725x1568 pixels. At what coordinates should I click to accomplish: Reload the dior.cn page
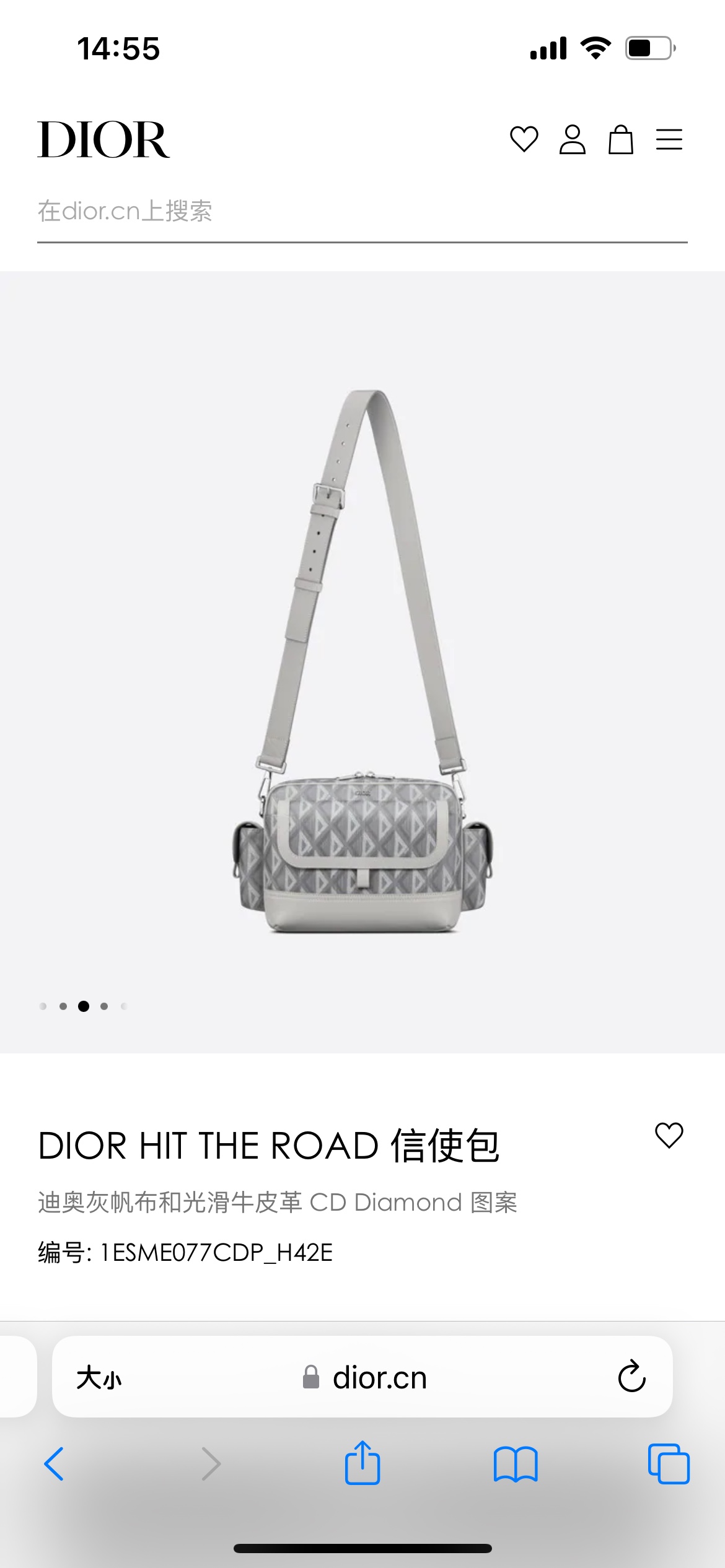[631, 1377]
